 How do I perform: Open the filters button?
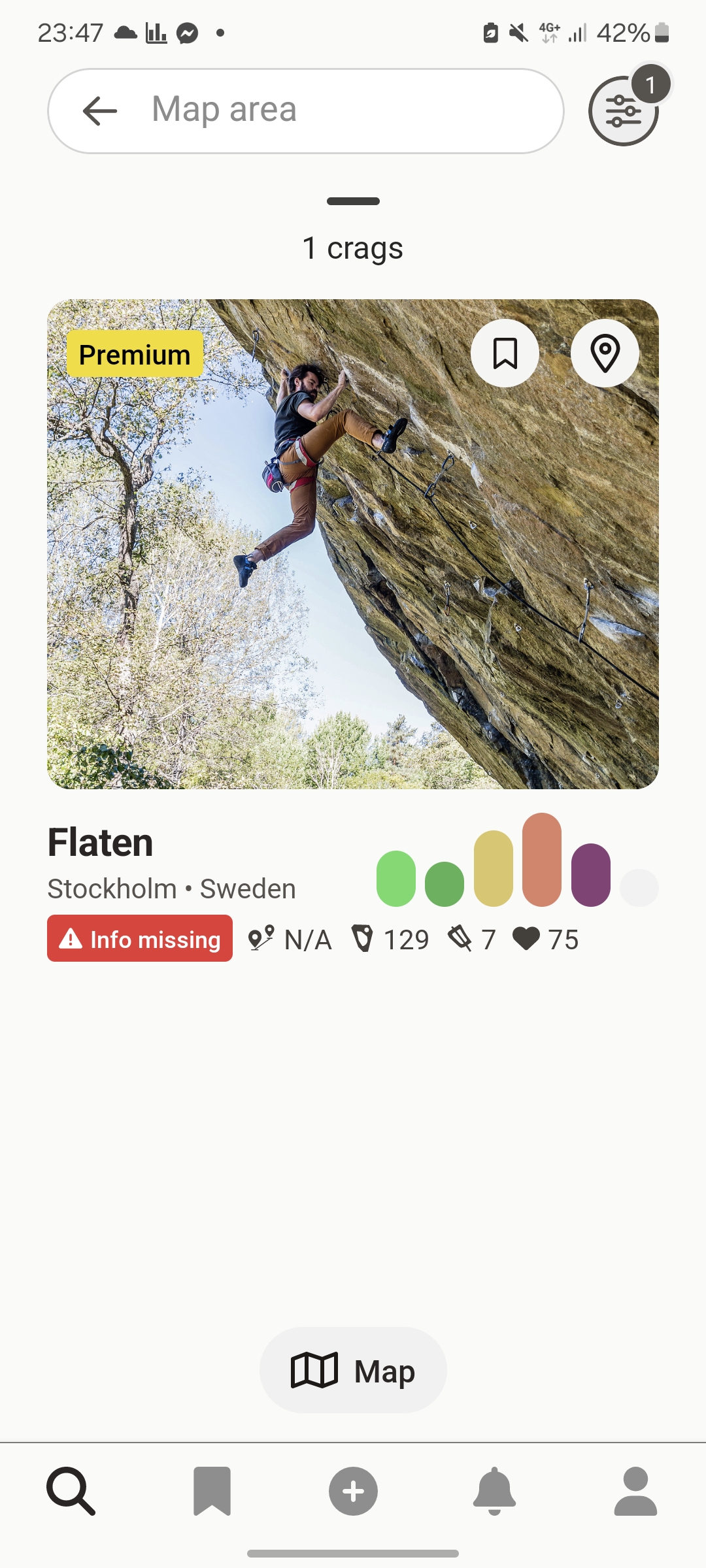(x=623, y=111)
